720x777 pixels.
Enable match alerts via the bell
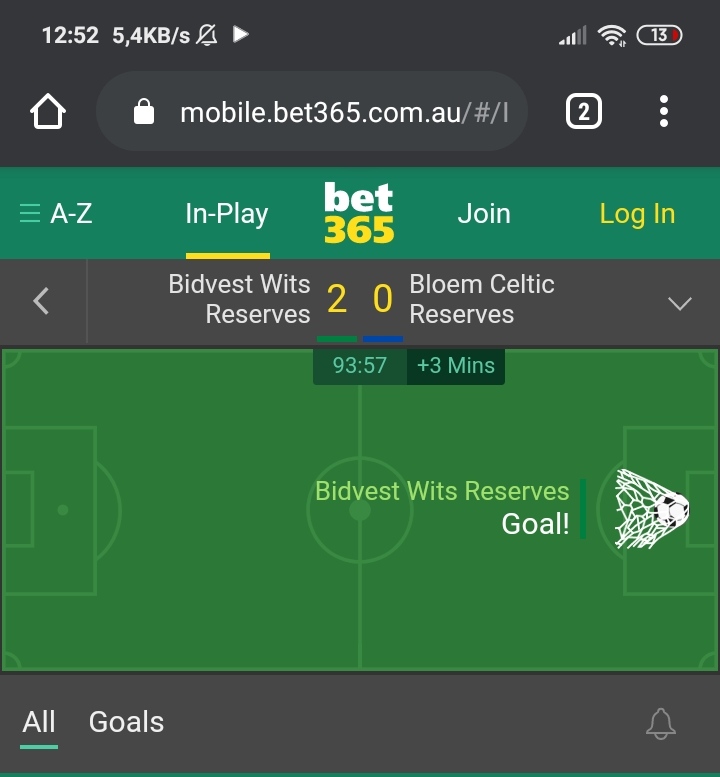coord(661,723)
